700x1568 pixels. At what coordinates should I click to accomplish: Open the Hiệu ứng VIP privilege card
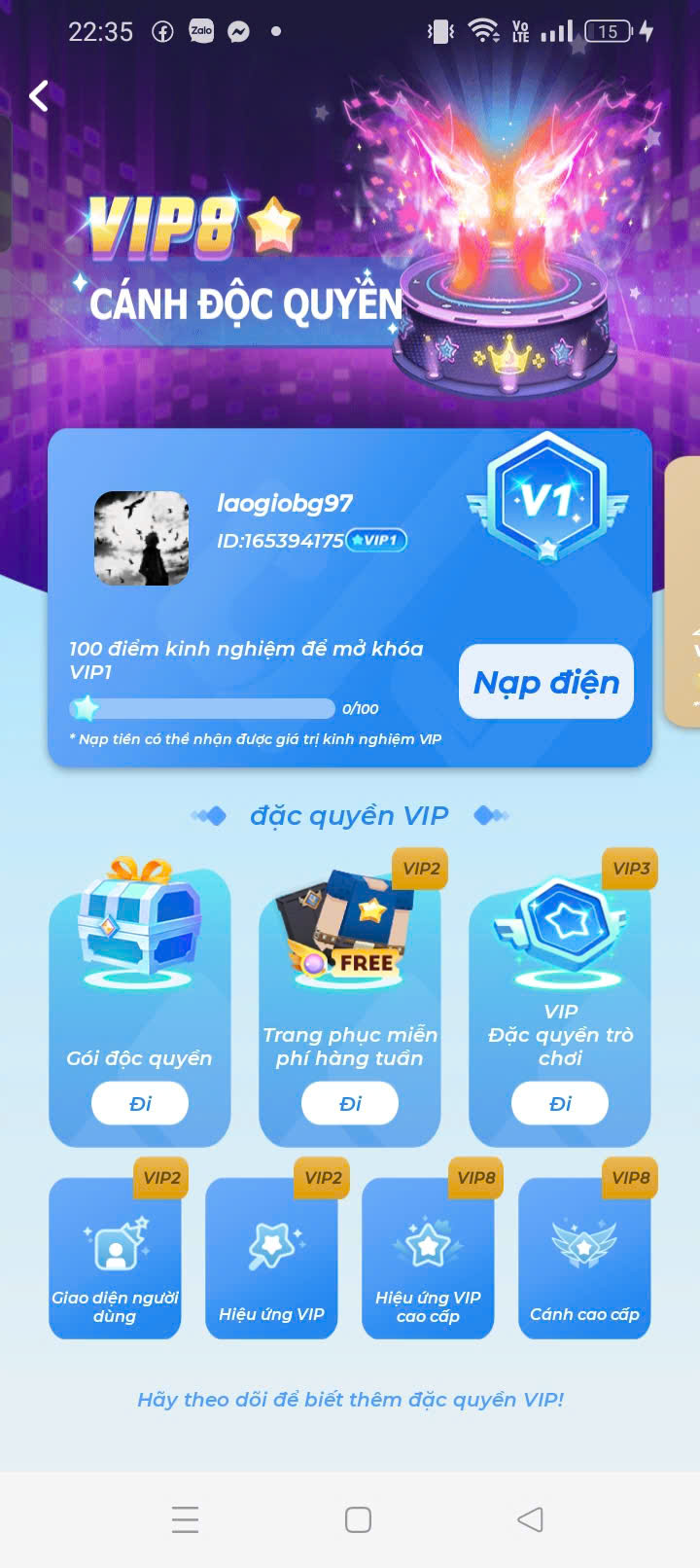[x=271, y=1258]
